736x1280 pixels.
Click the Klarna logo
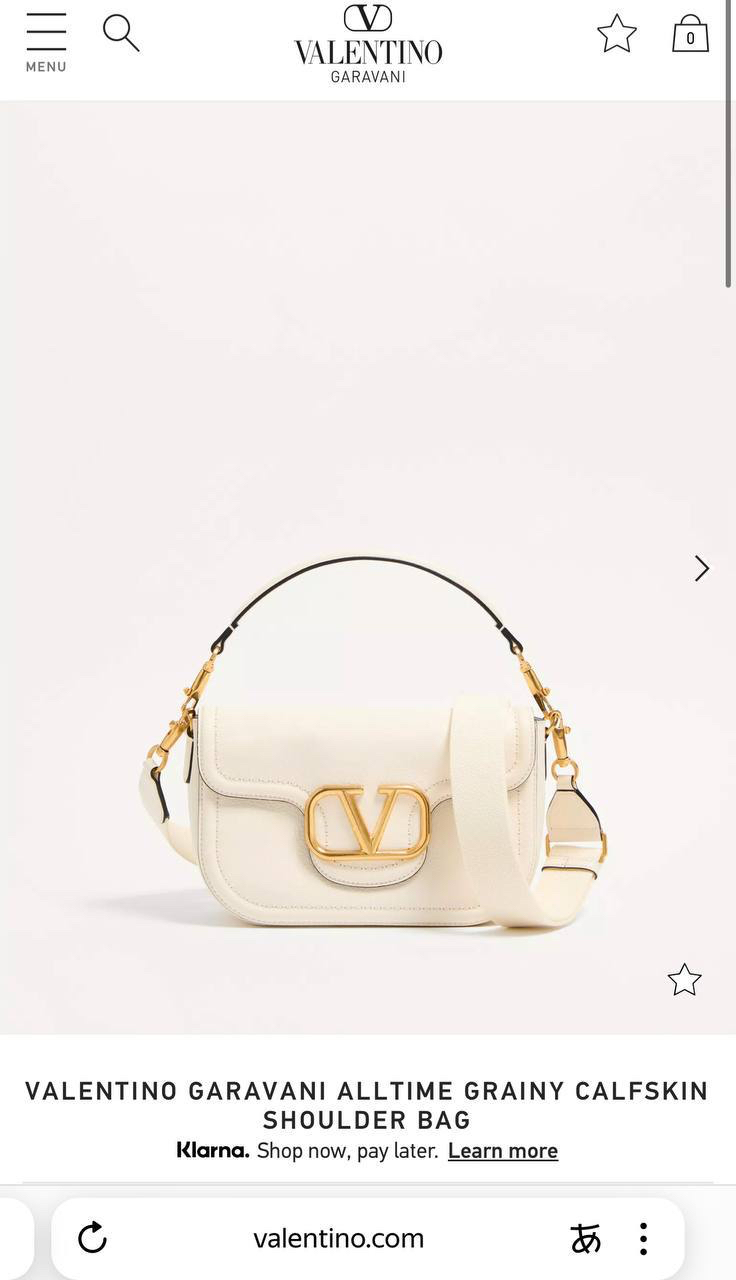coord(212,1150)
